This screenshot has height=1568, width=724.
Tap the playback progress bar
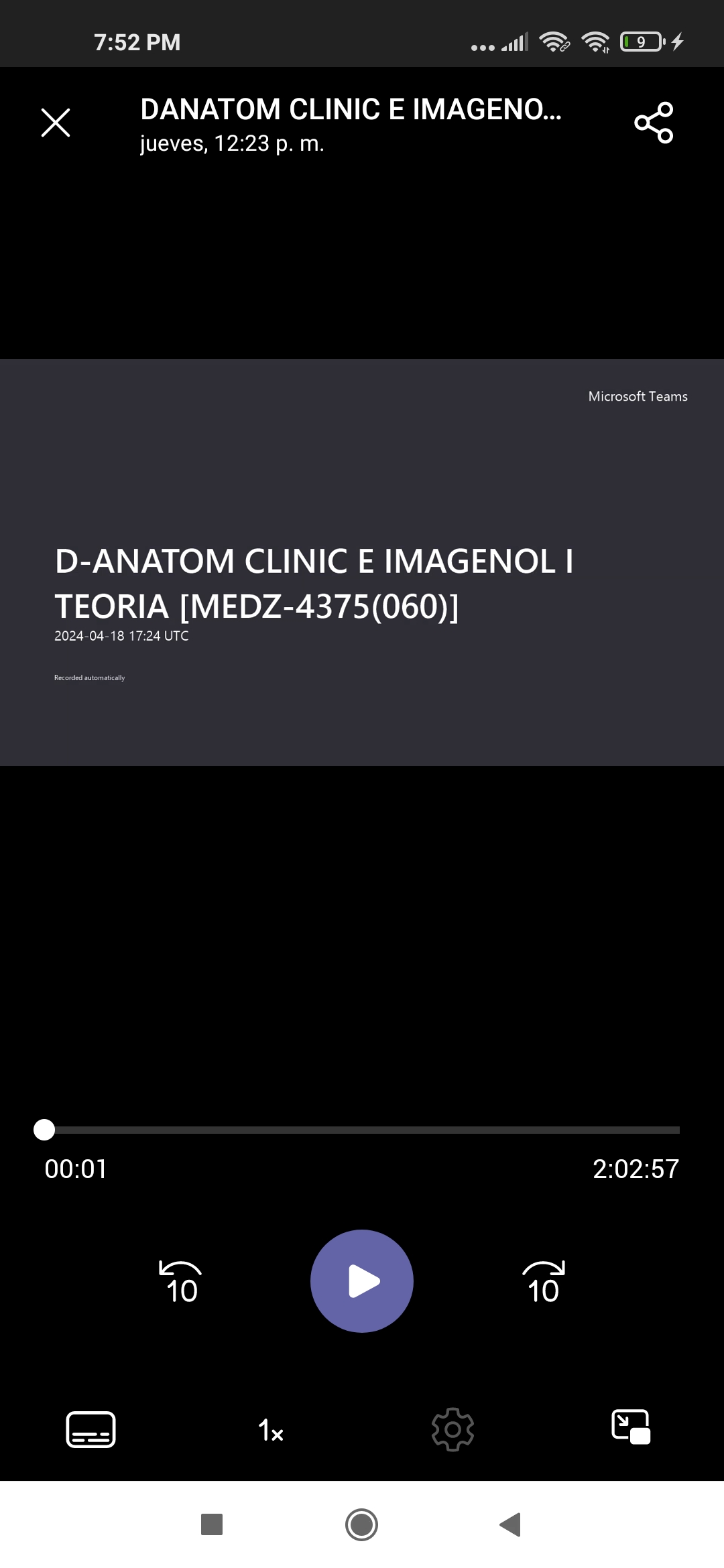pos(362,1130)
